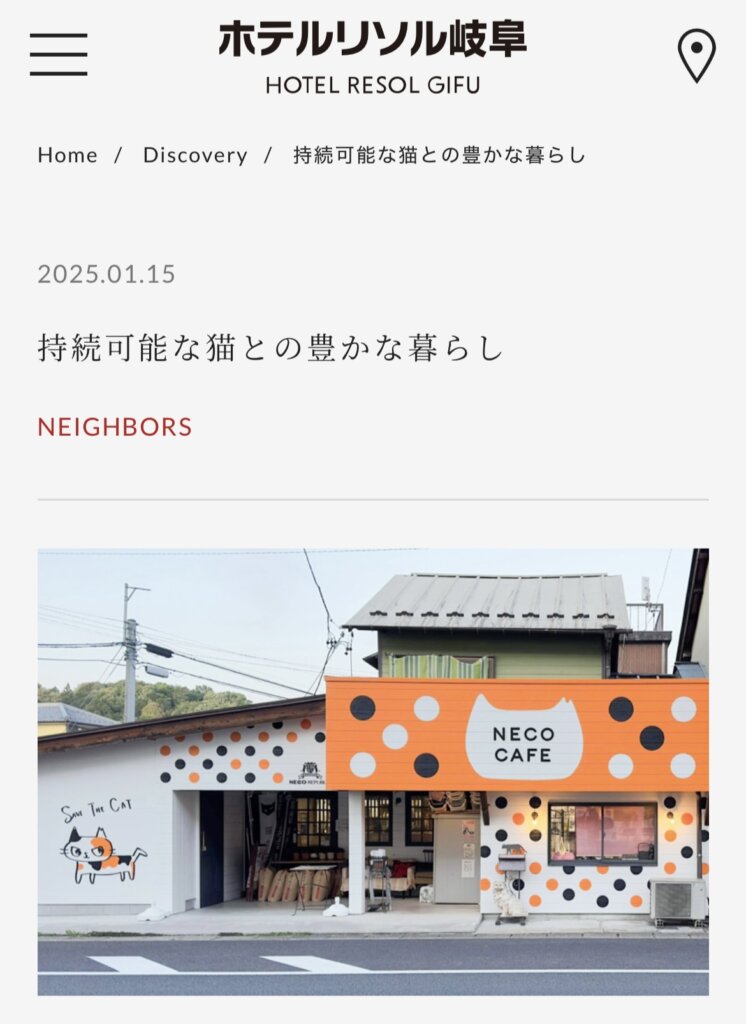This screenshot has height=1024, width=746.
Task: Go to the Hotel Resol Gifu homepage
Action: tap(372, 56)
